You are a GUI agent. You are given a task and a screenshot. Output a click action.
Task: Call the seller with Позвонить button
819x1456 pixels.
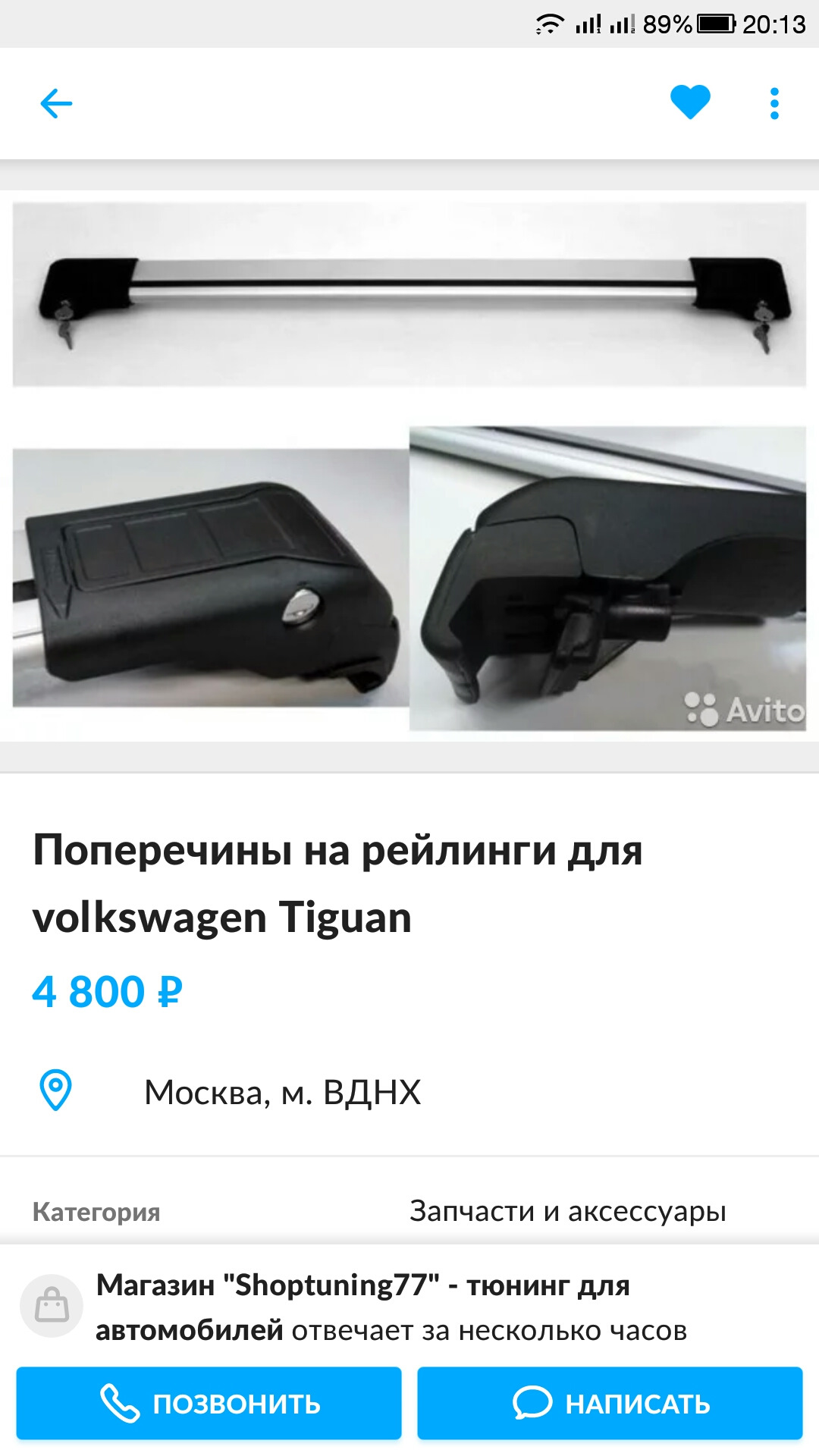[x=209, y=1403]
